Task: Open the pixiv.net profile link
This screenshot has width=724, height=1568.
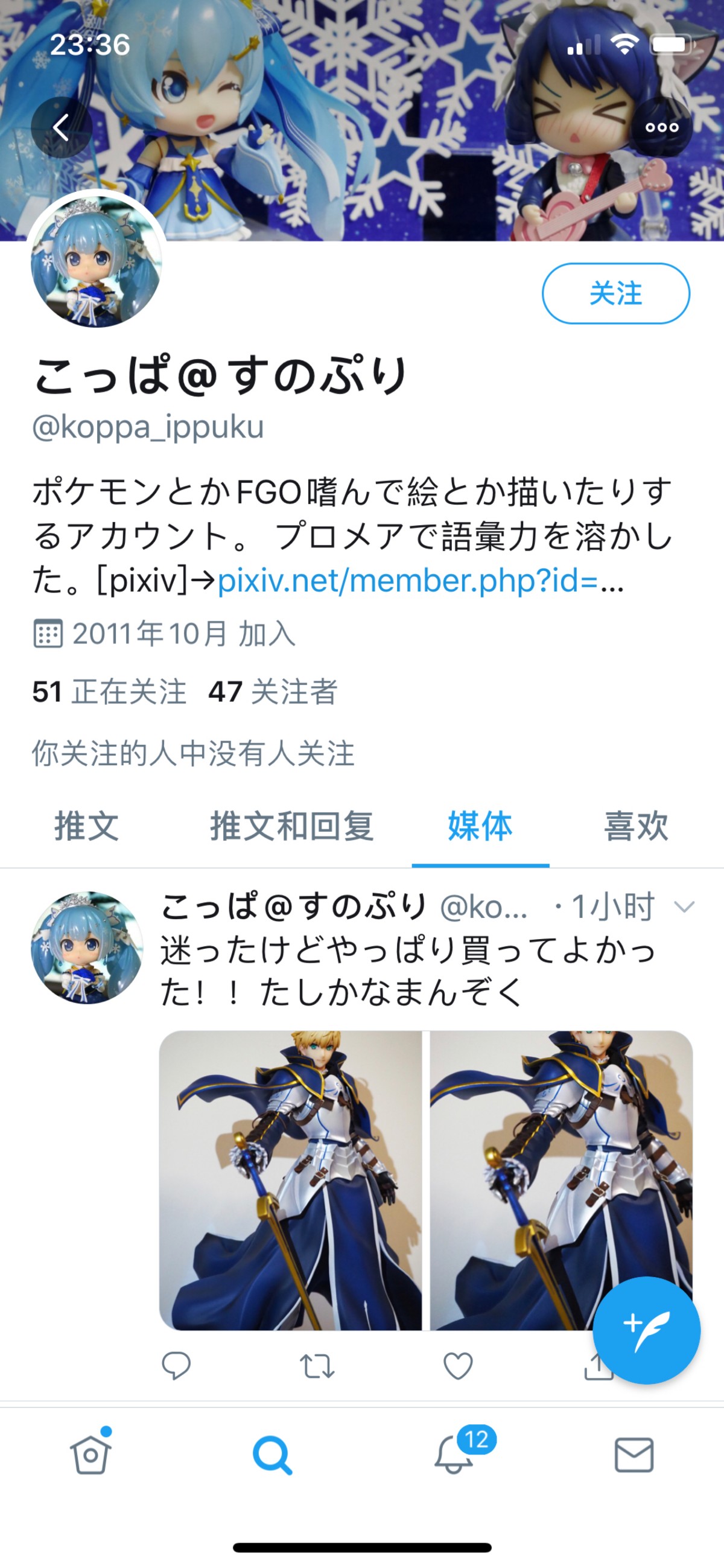Action: [x=408, y=580]
